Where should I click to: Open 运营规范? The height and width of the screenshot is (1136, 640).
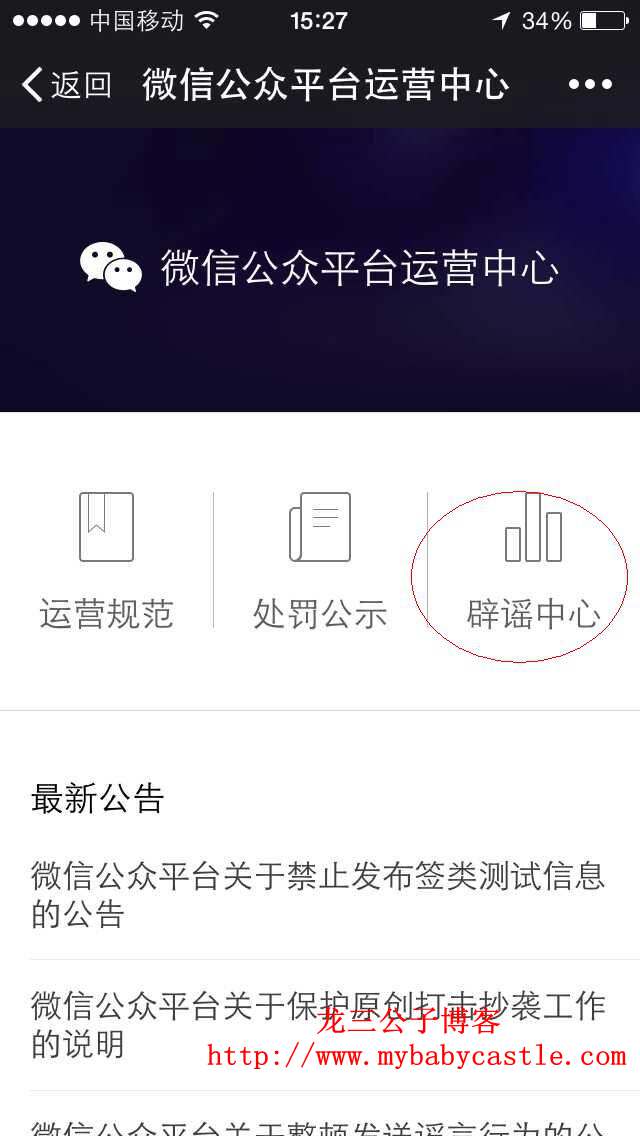click(x=107, y=561)
